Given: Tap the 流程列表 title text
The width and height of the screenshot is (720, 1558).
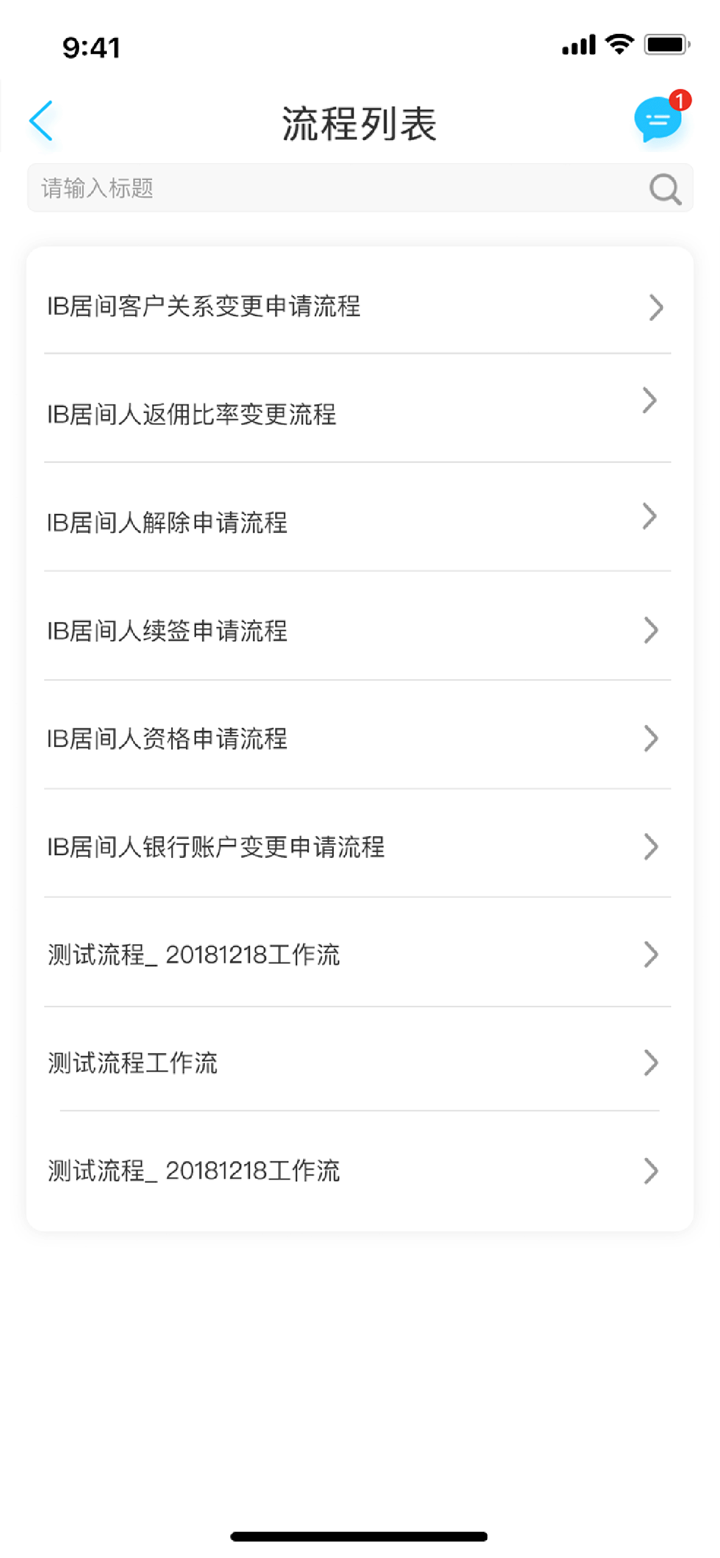Looking at the screenshot, I should coord(360,122).
